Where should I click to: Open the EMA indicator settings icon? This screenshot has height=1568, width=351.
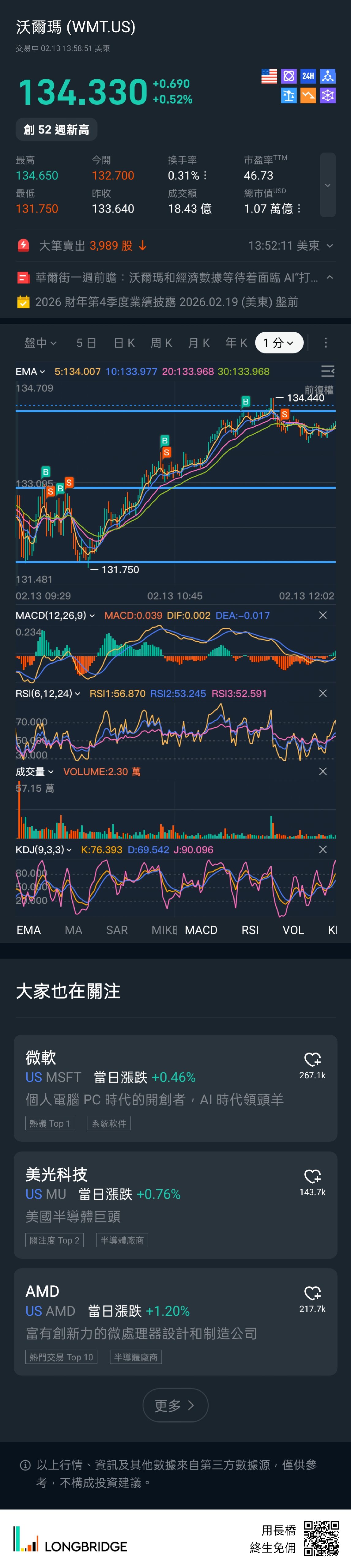[x=327, y=371]
